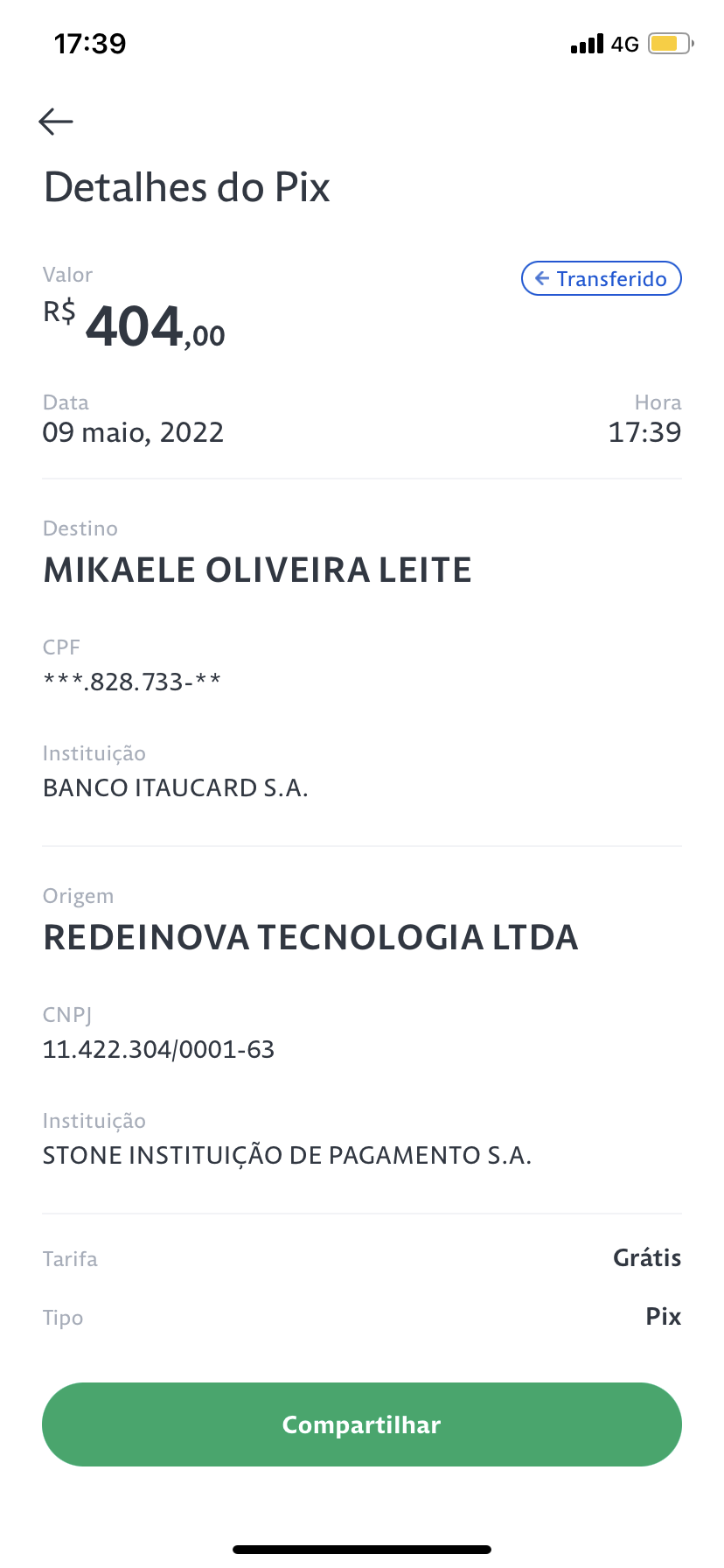724x1568 pixels.
Task: Go back using the arrow icon
Action: (56, 122)
